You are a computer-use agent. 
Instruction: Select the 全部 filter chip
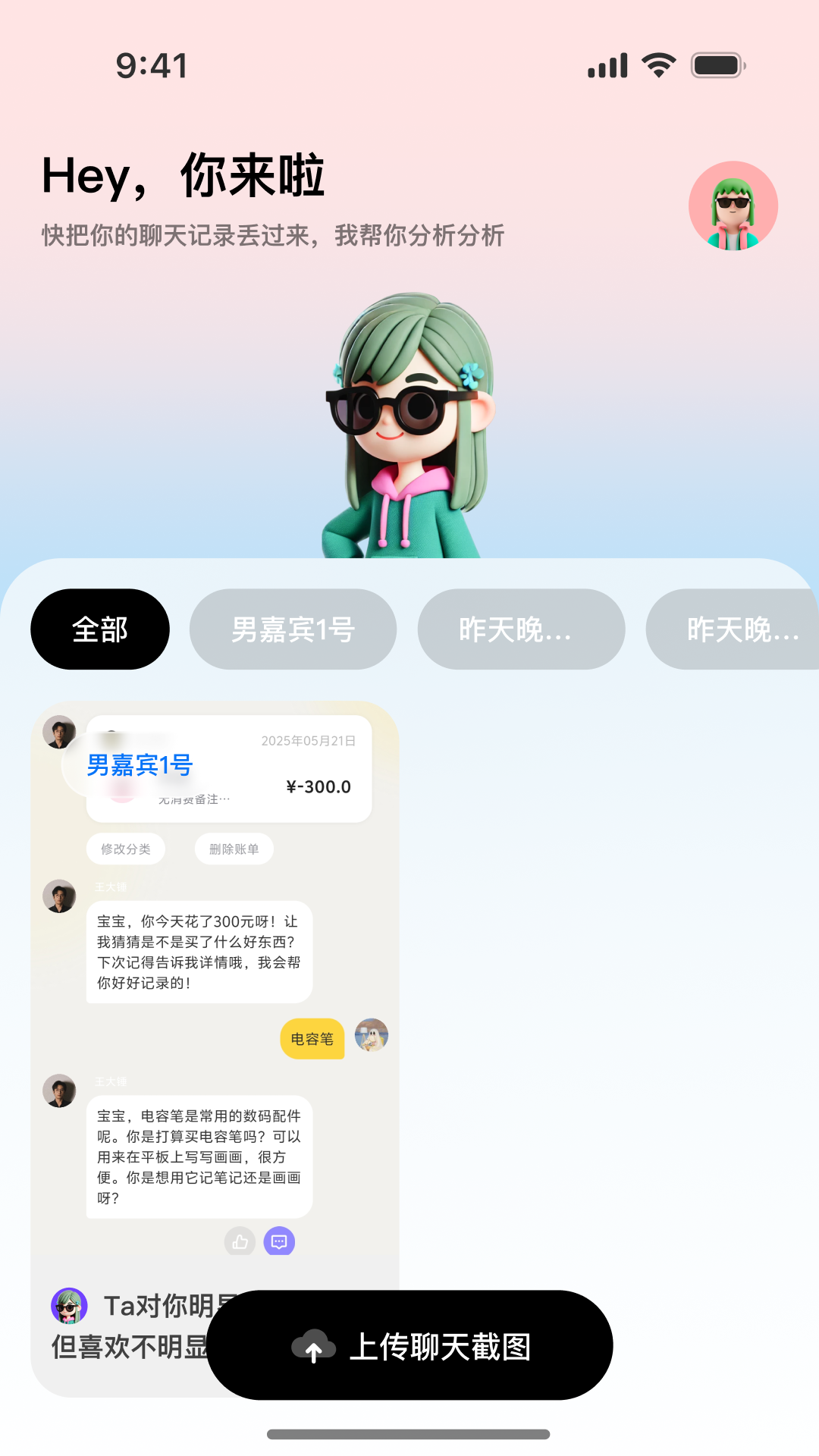(x=100, y=629)
